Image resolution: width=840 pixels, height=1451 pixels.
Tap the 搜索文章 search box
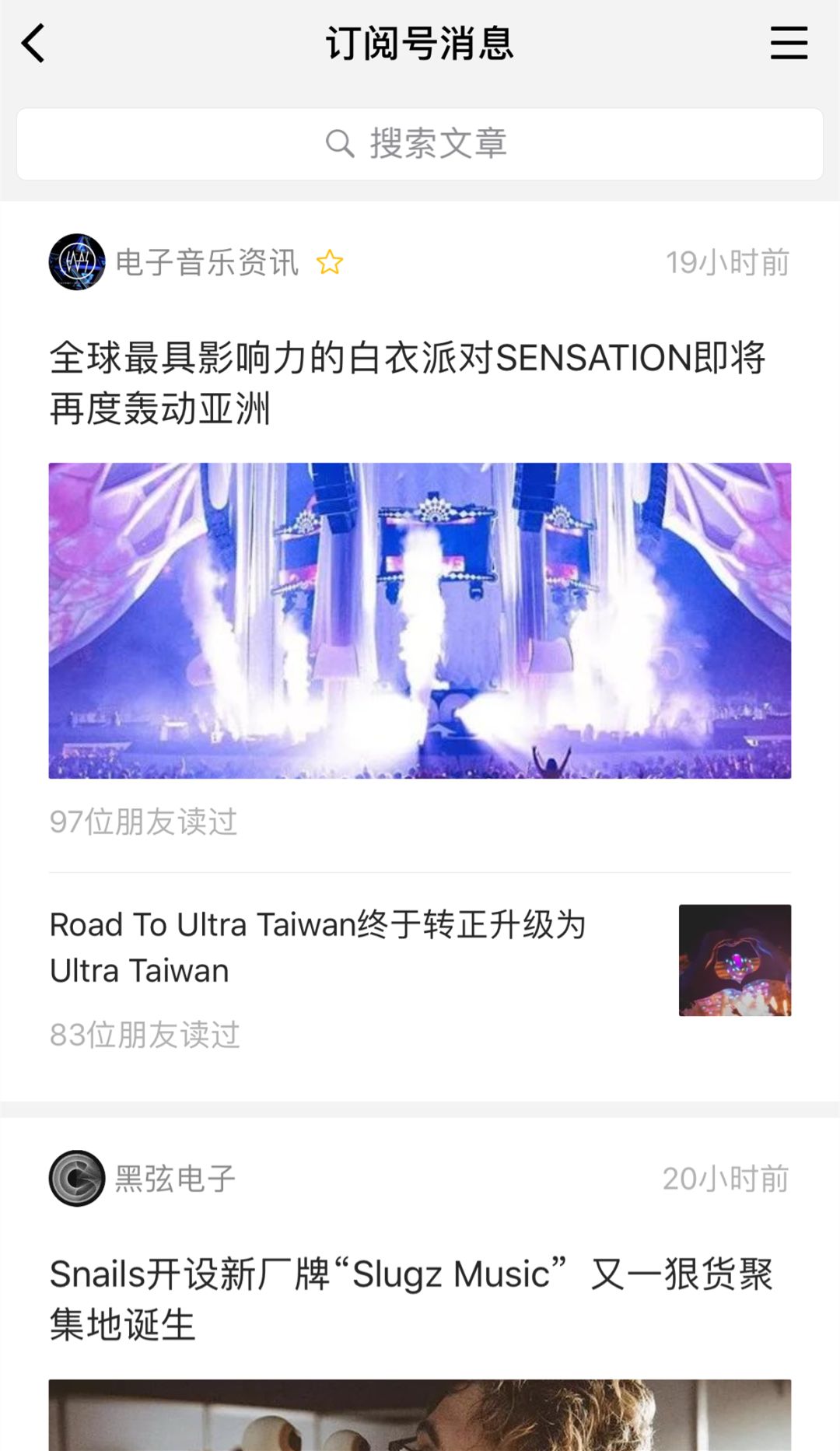420,145
